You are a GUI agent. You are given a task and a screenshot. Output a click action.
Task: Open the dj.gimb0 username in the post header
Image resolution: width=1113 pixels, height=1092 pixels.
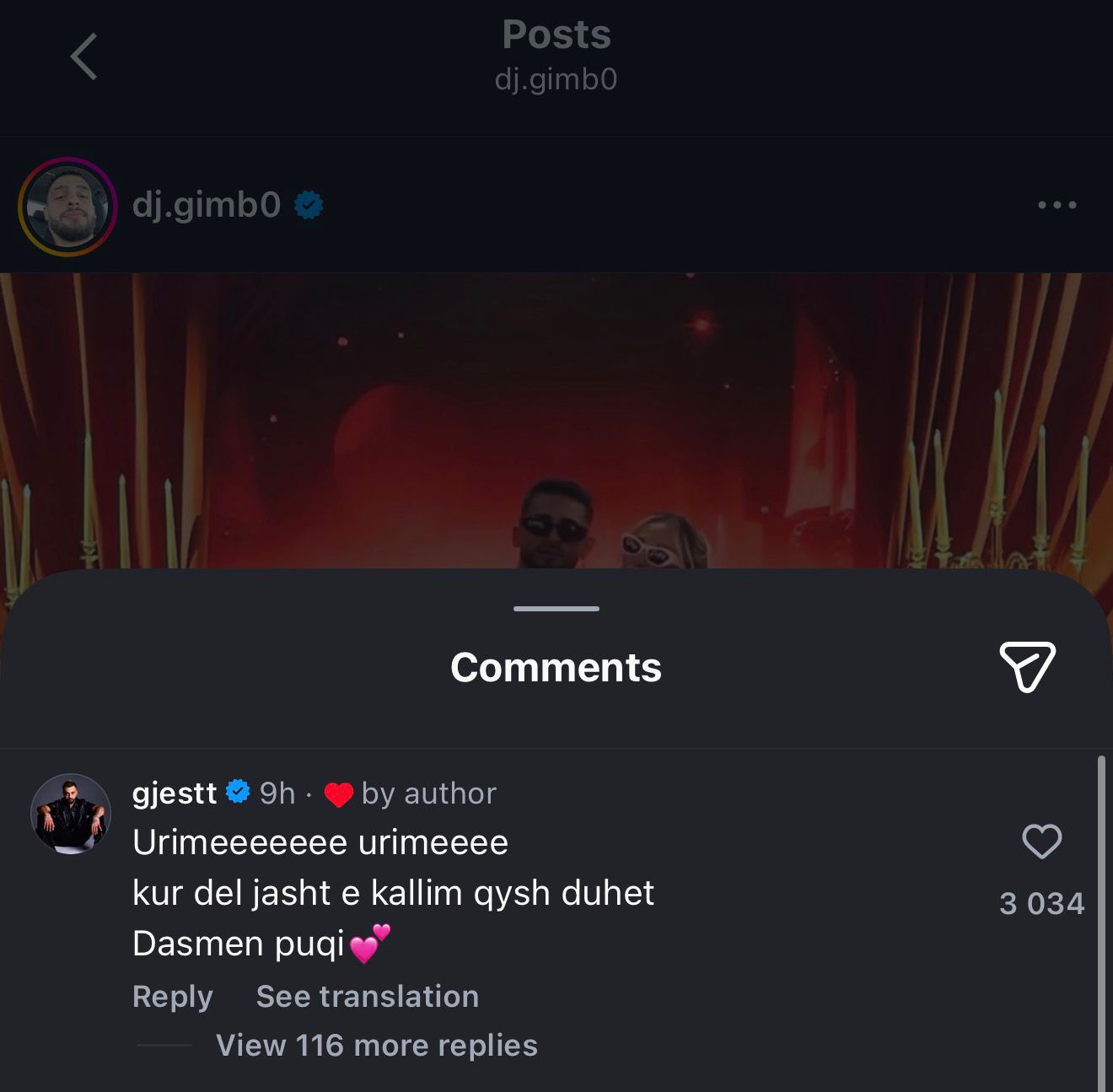click(x=207, y=205)
